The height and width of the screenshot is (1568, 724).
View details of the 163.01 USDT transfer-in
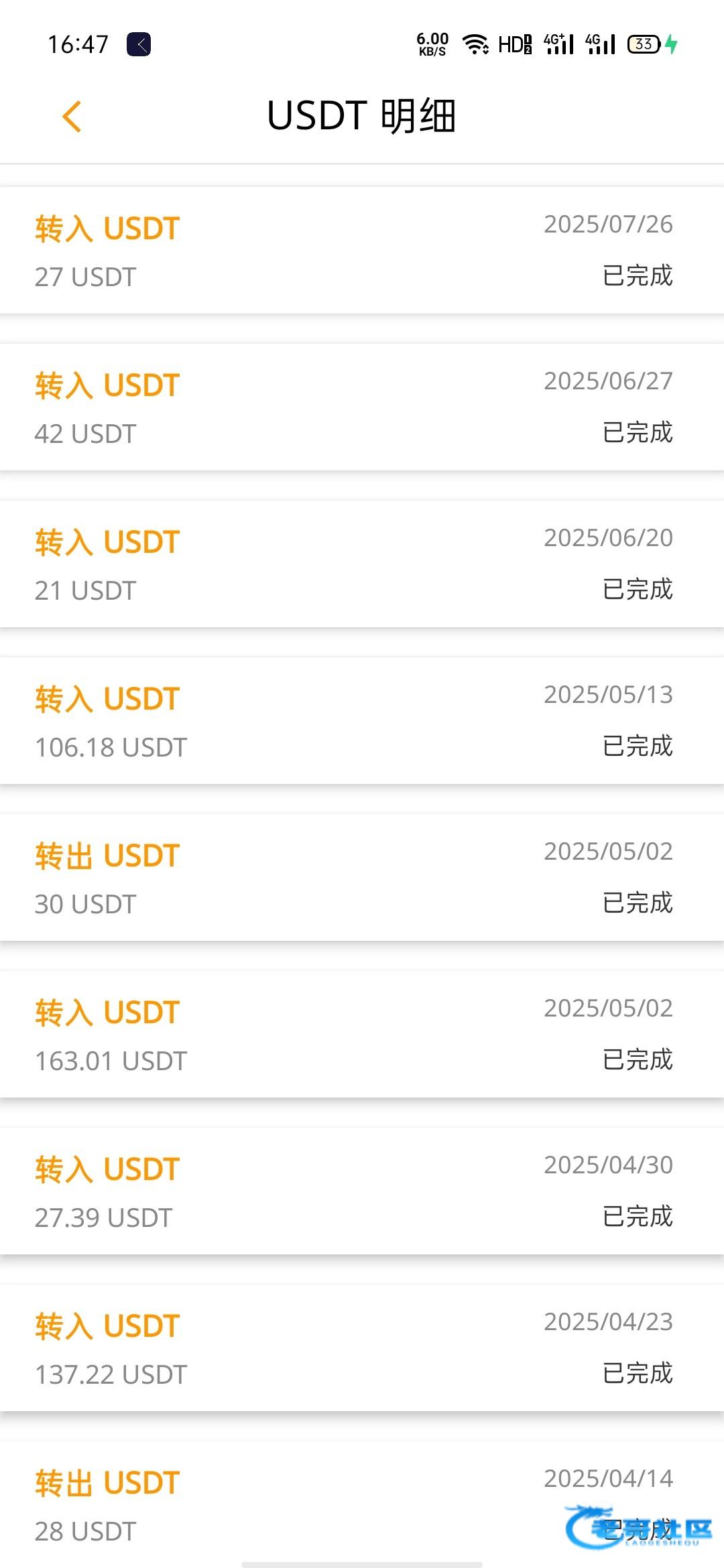(x=362, y=1034)
